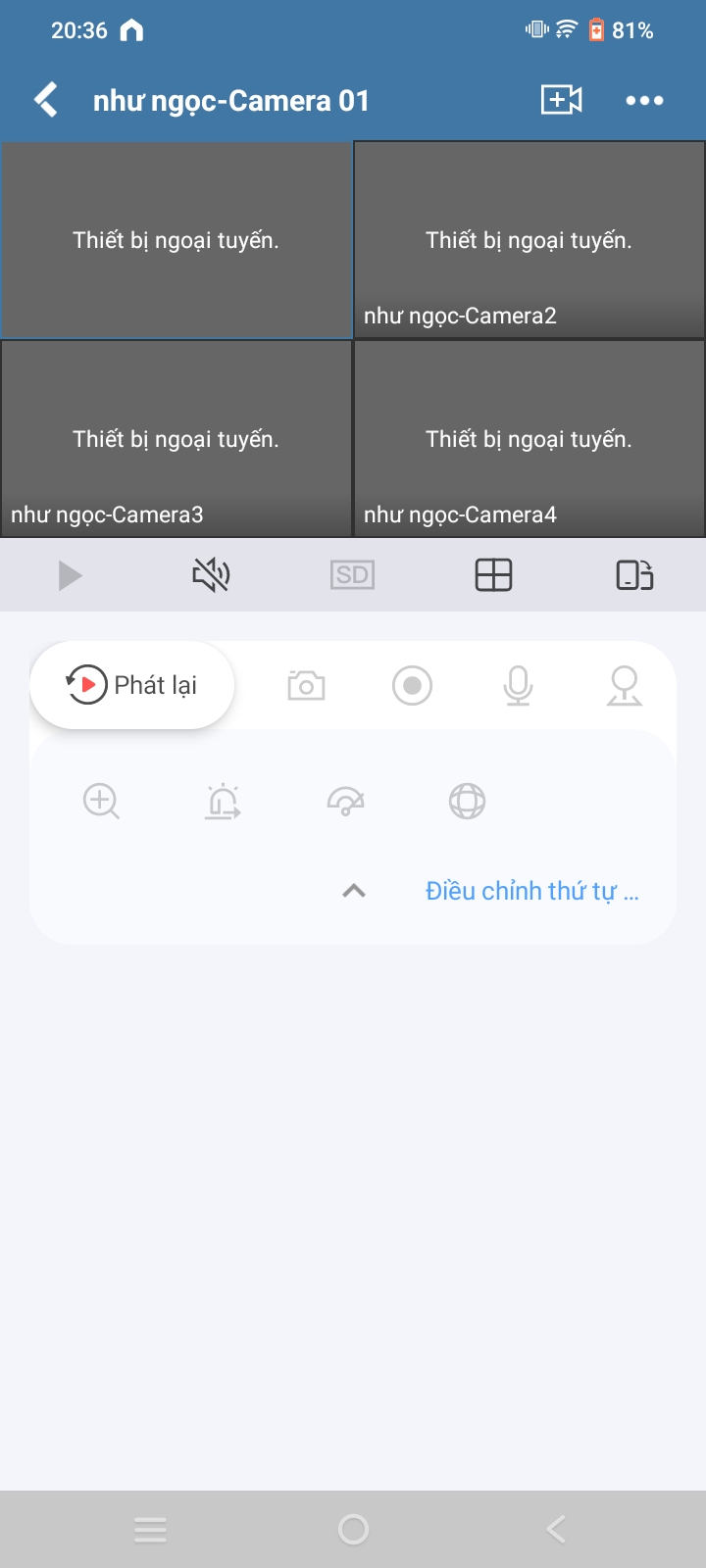The height and width of the screenshot is (1568, 706).
Task: Open the three-dot overflow menu
Action: [644, 100]
